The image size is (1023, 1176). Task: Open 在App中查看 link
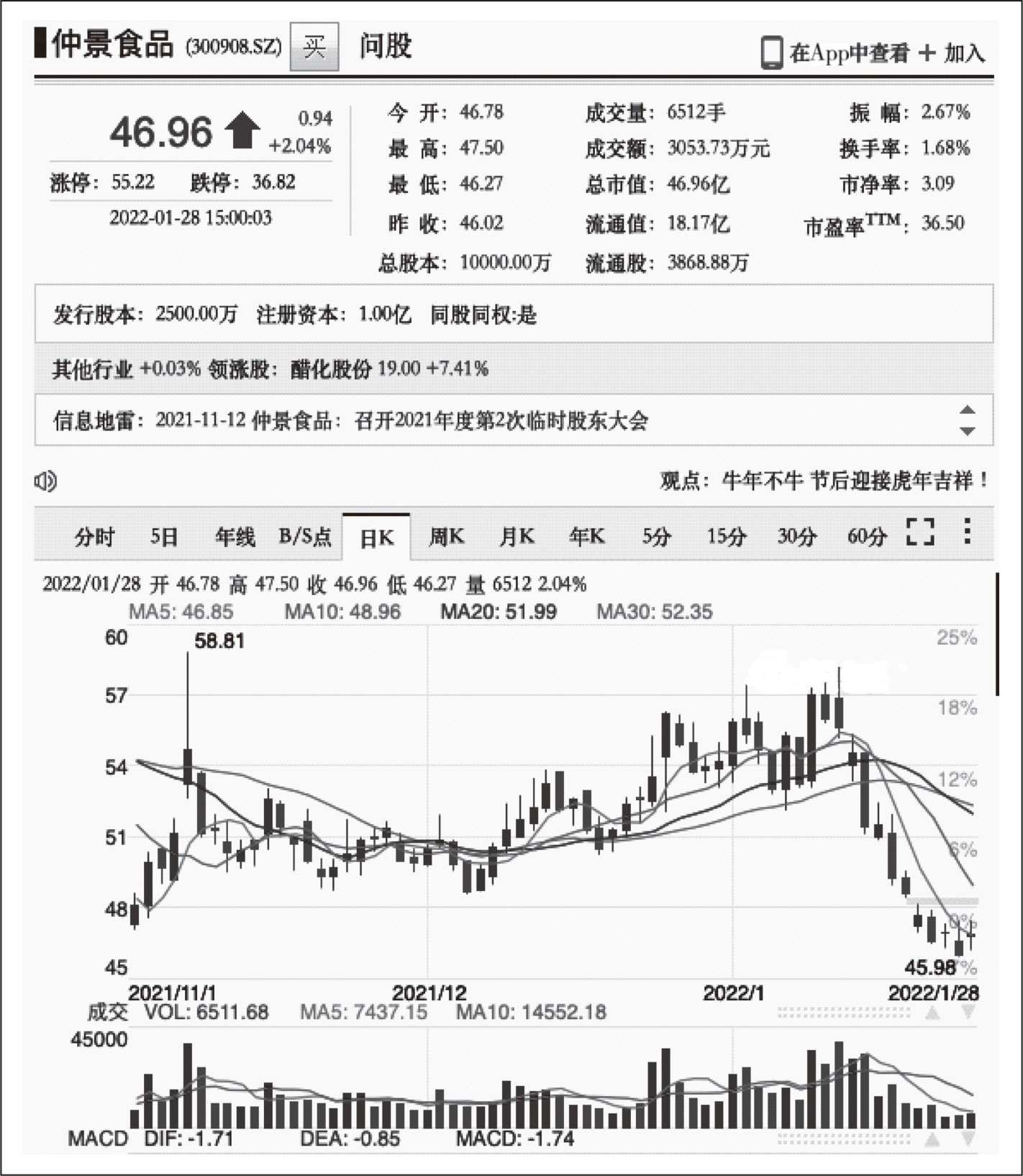point(835,53)
